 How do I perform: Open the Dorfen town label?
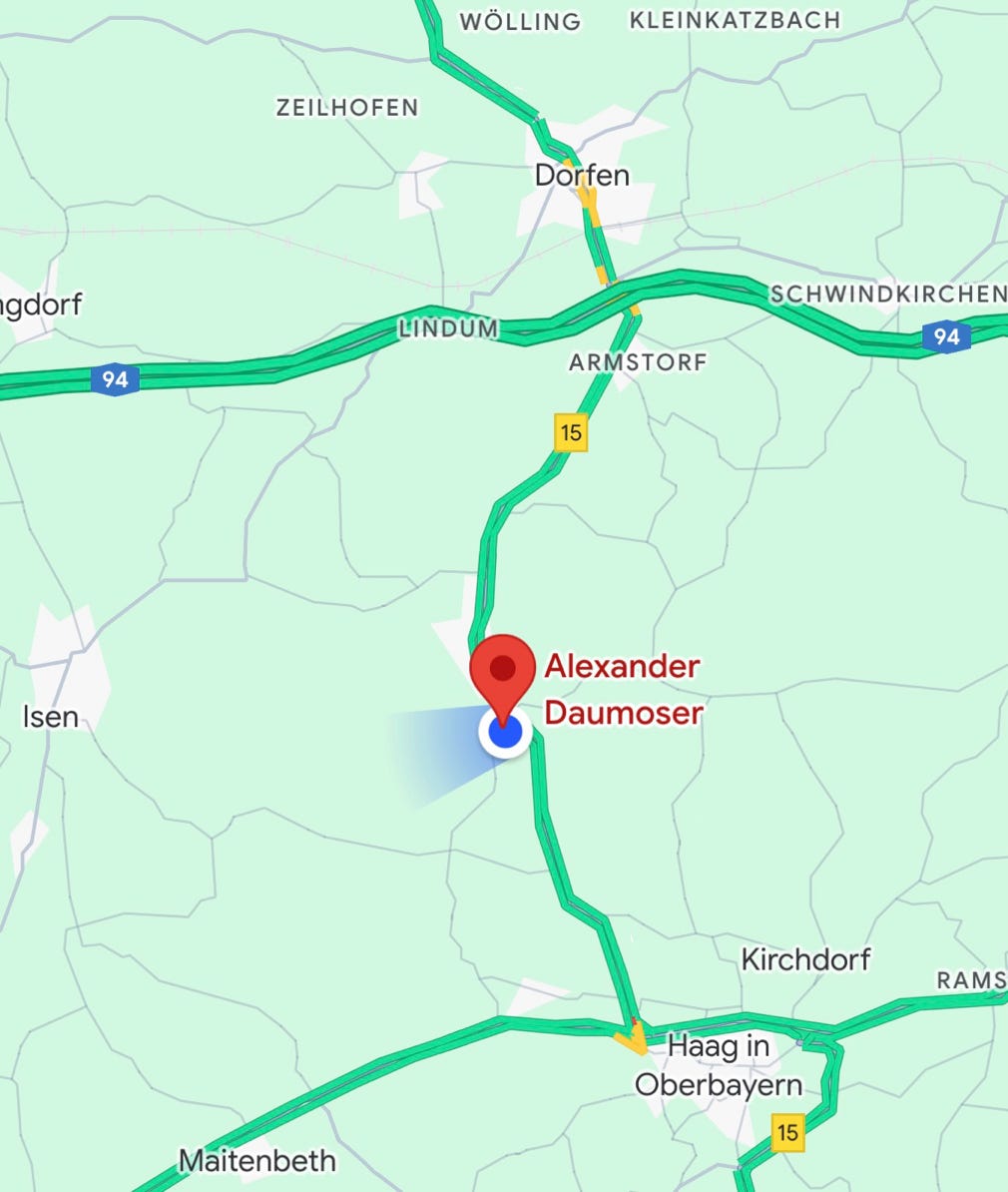click(582, 176)
